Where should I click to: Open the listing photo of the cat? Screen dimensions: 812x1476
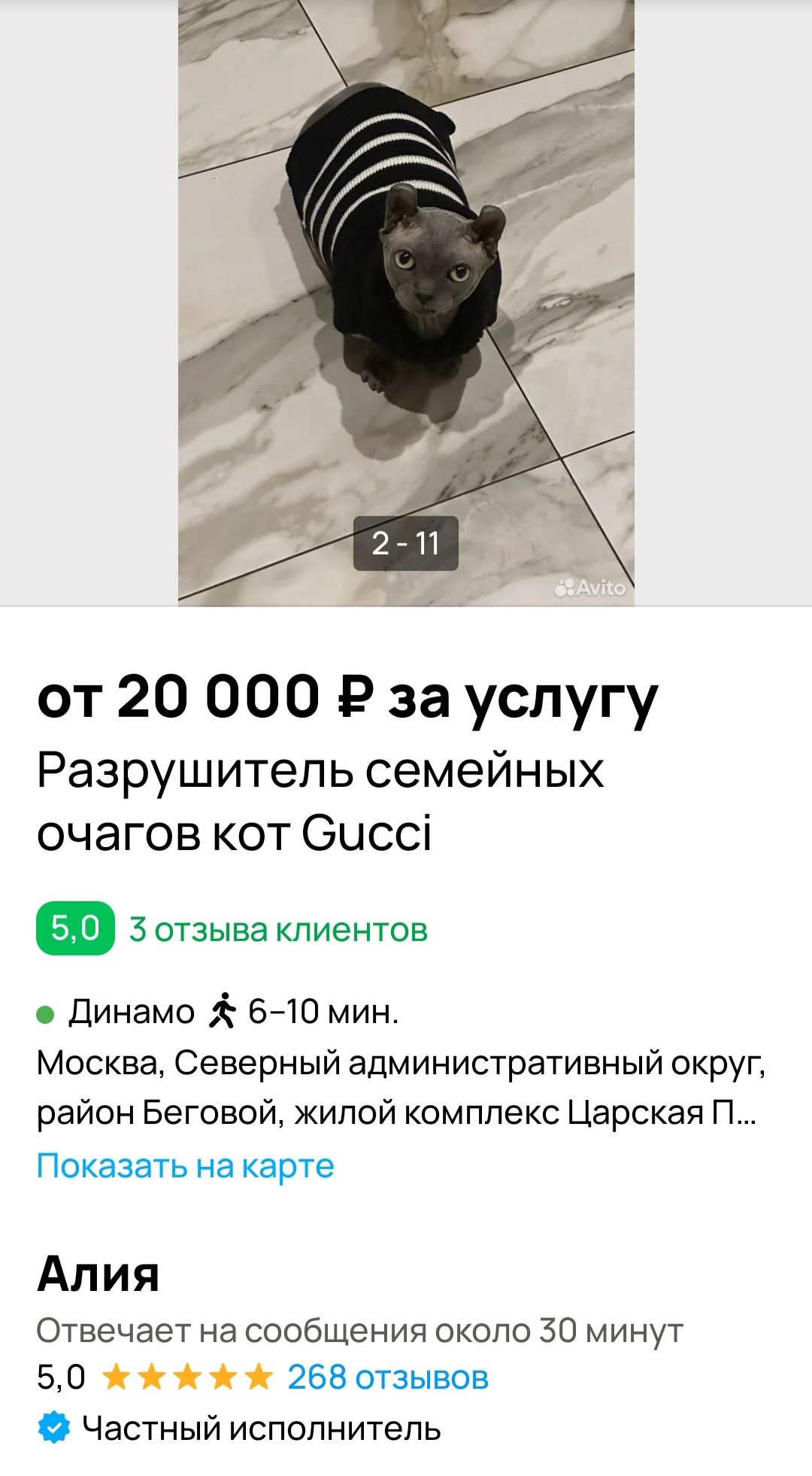pyautogui.click(x=406, y=301)
